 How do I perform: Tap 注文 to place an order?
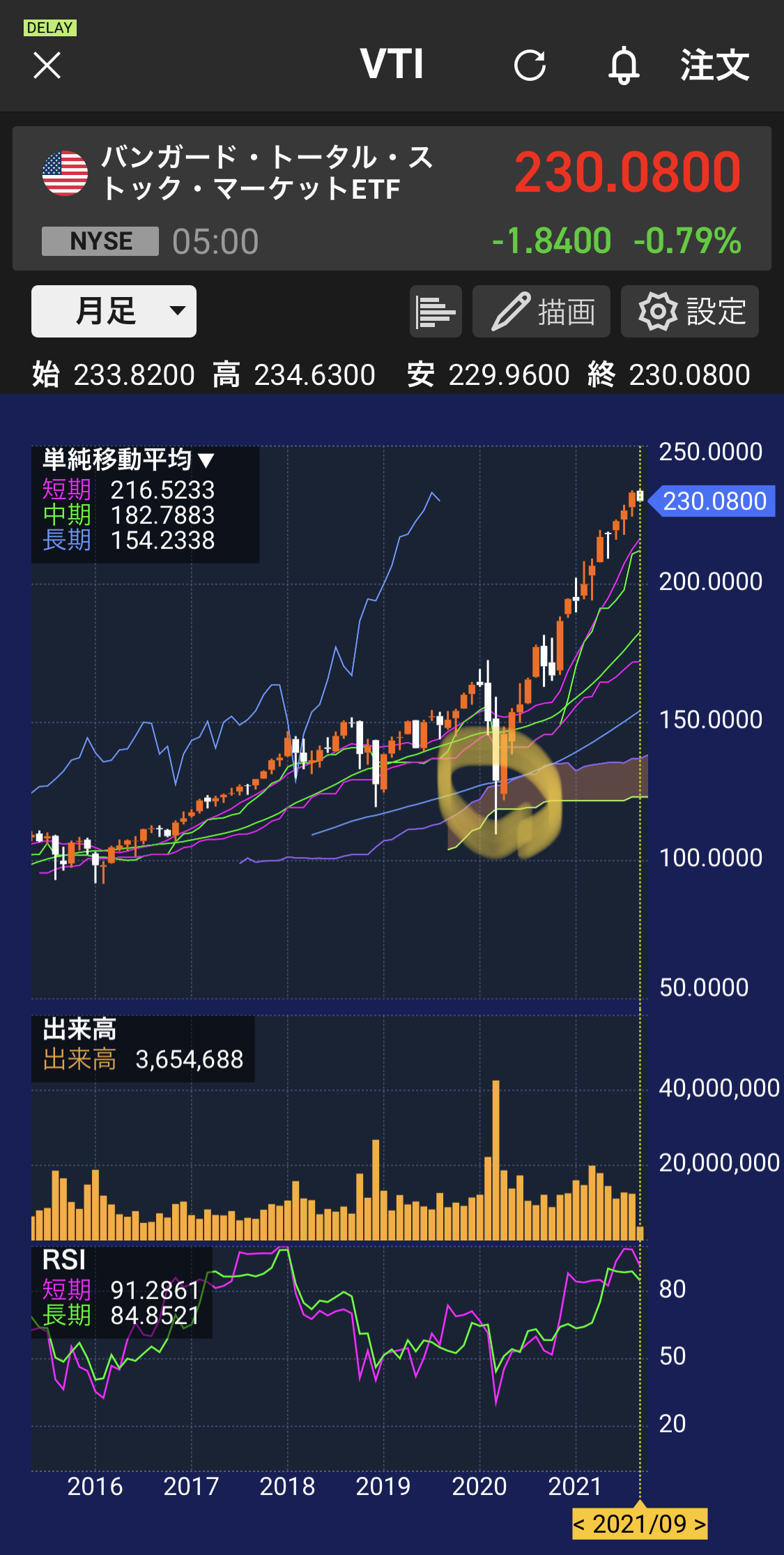point(715,66)
